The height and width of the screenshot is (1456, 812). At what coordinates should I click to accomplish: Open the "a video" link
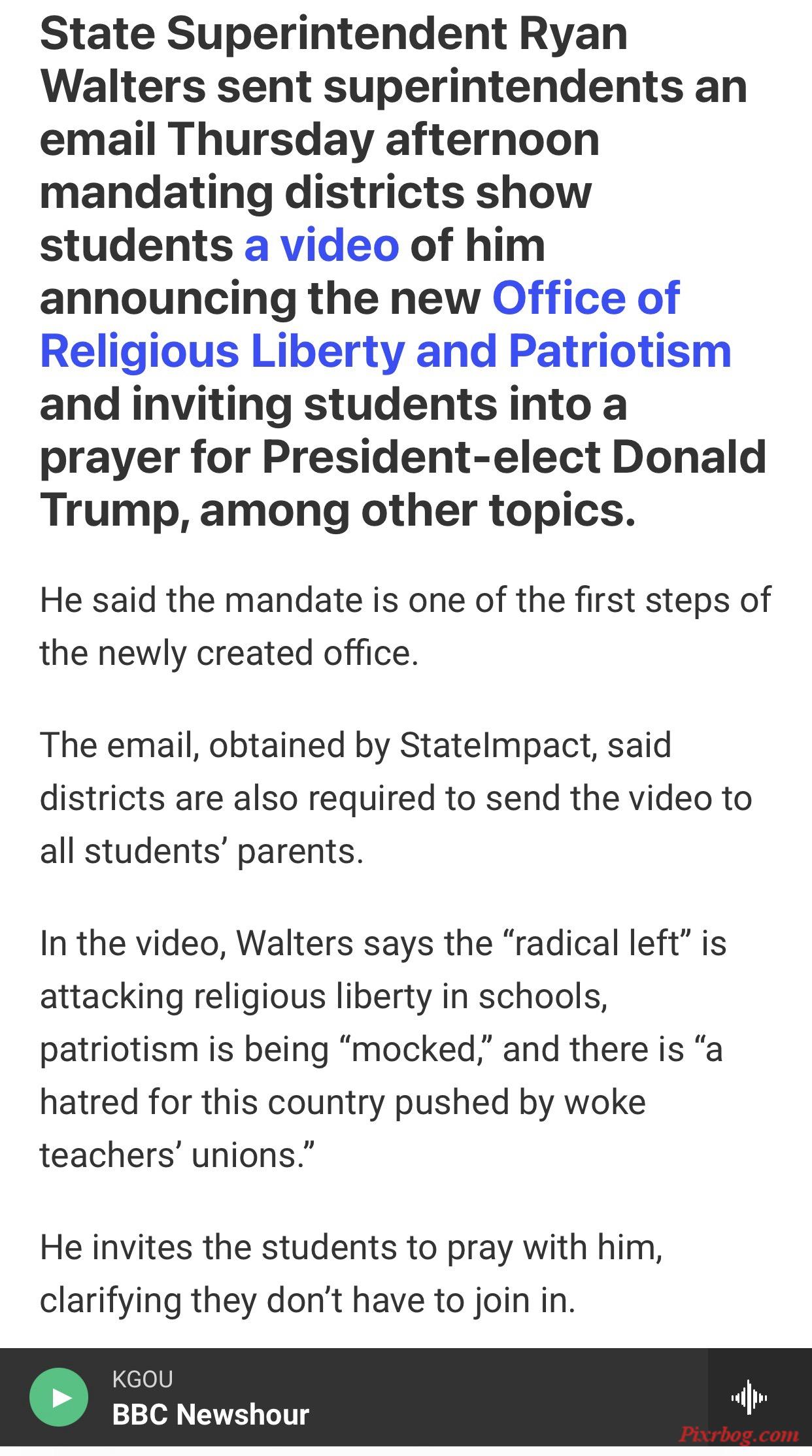click(321, 245)
